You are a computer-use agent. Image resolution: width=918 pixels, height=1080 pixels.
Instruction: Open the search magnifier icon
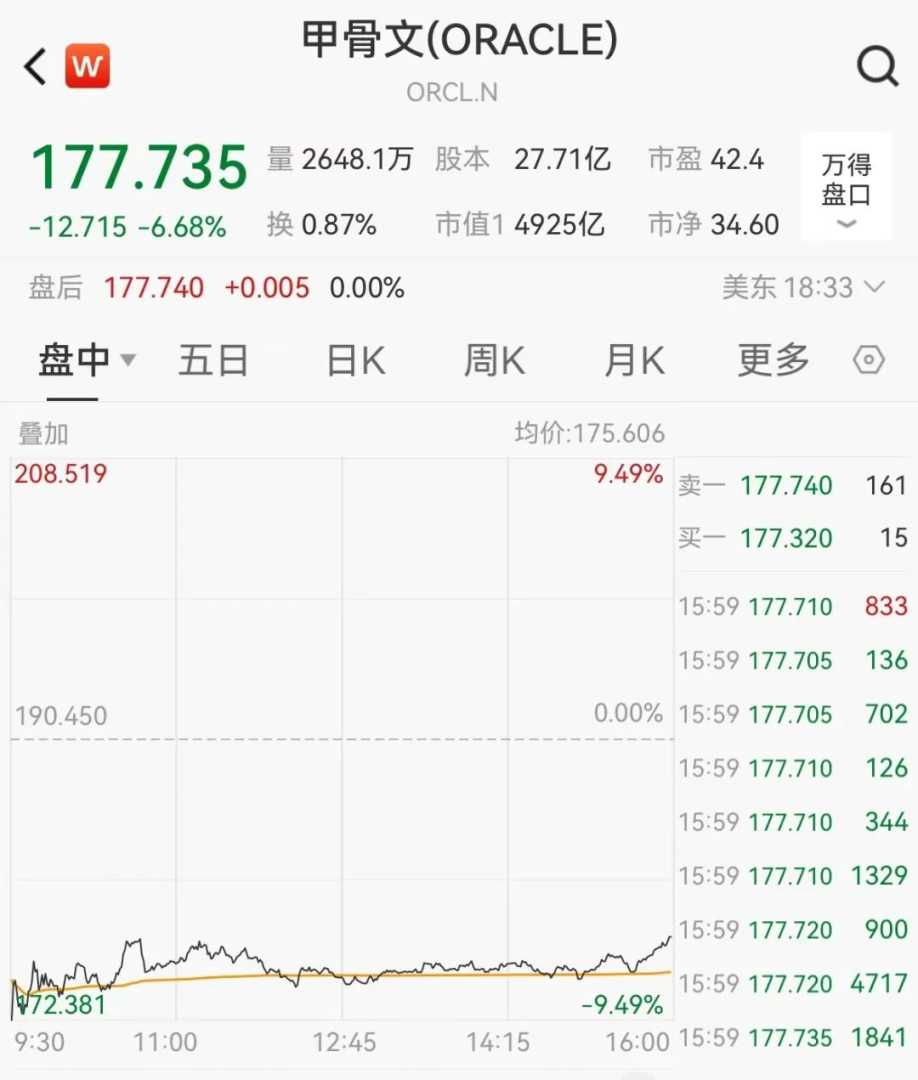pos(877,67)
